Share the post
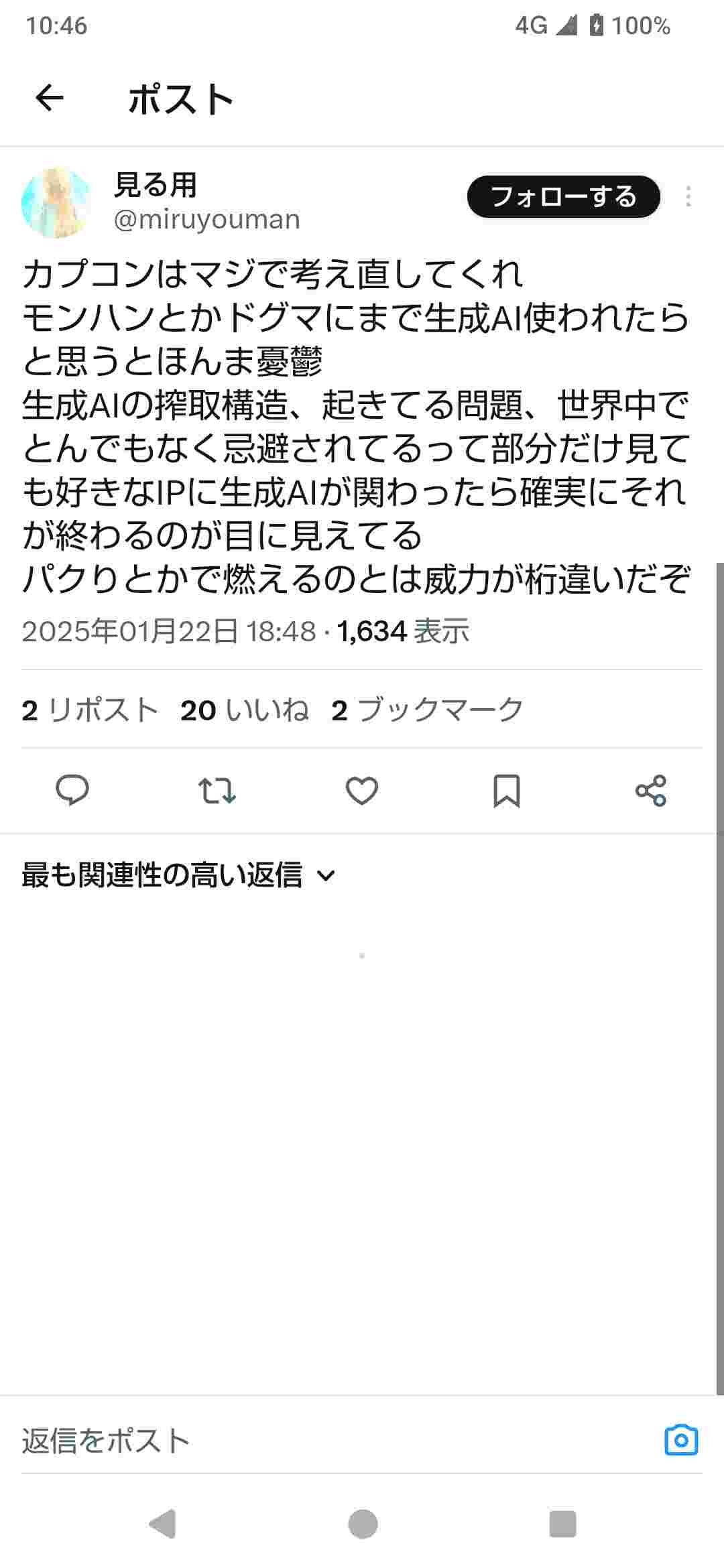 [x=651, y=791]
